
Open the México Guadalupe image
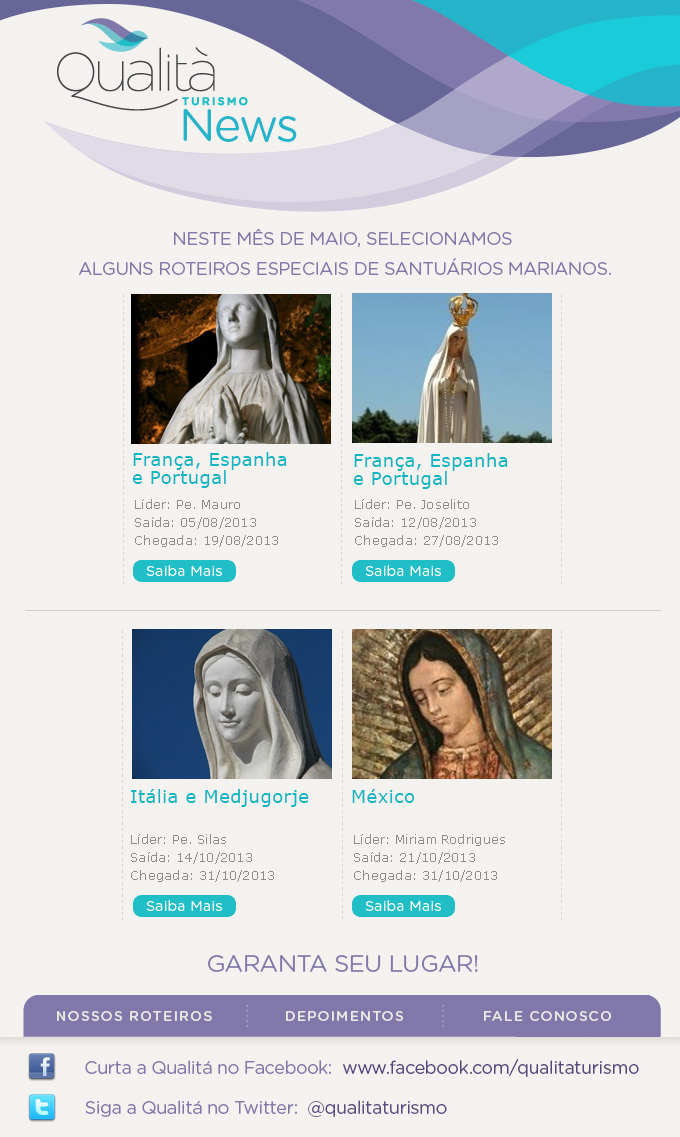point(452,703)
